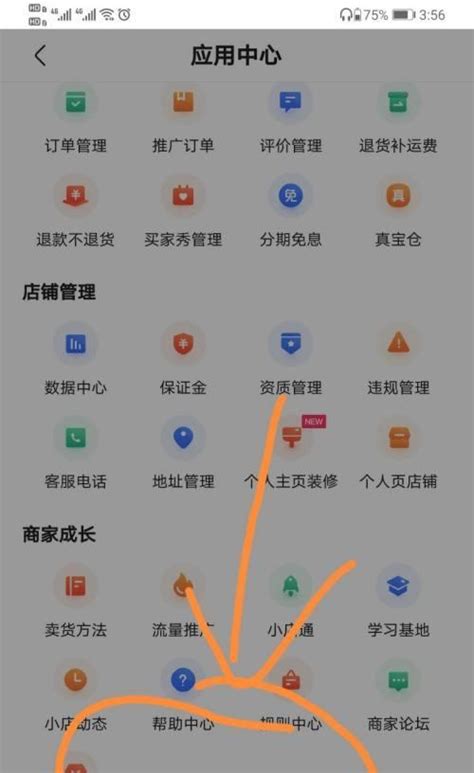Go back from 应用中心
This screenshot has height=773, width=474.
point(40,55)
